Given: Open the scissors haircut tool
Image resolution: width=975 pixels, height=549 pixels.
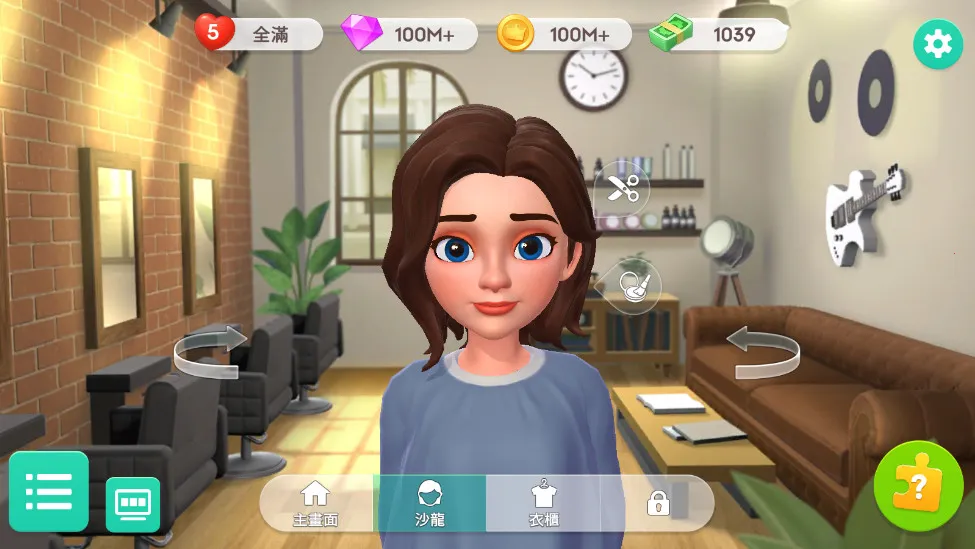Looking at the screenshot, I should [622, 188].
